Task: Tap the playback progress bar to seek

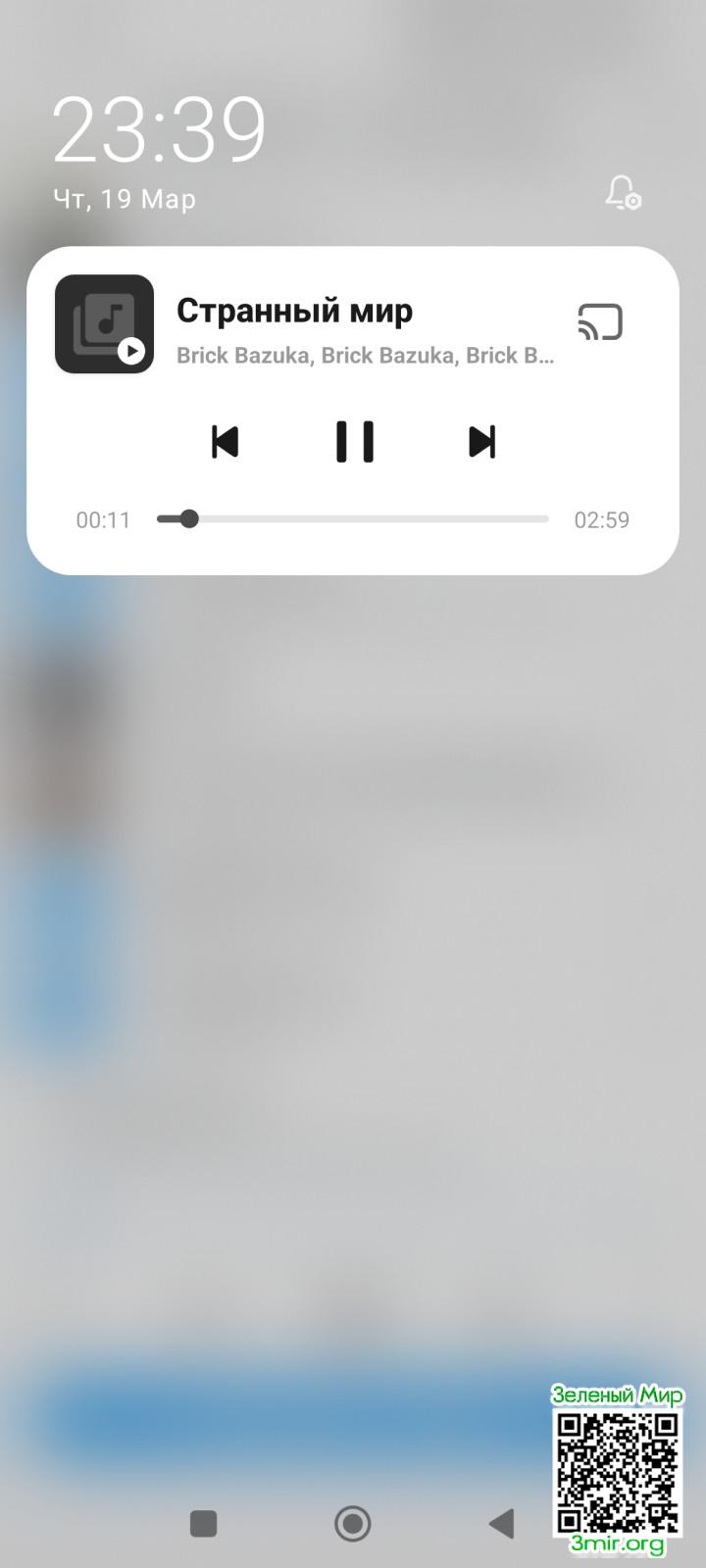Action: [x=353, y=518]
